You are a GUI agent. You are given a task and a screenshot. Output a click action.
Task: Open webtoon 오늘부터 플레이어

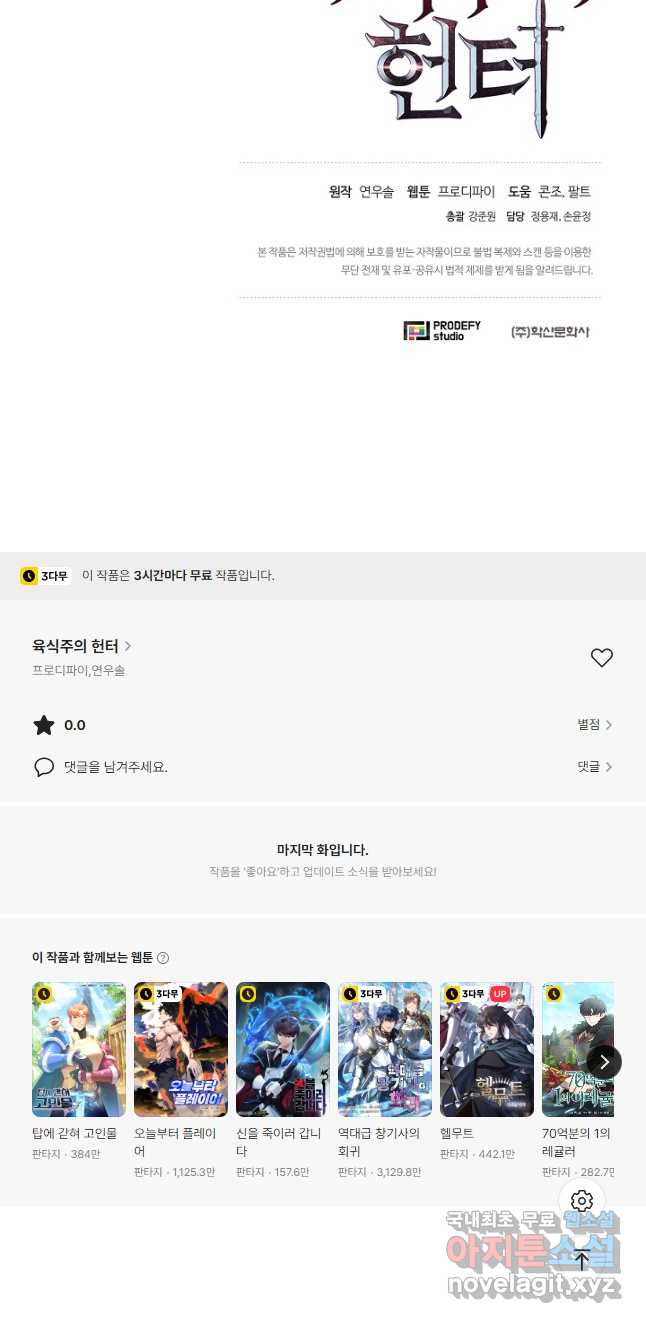[181, 1049]
